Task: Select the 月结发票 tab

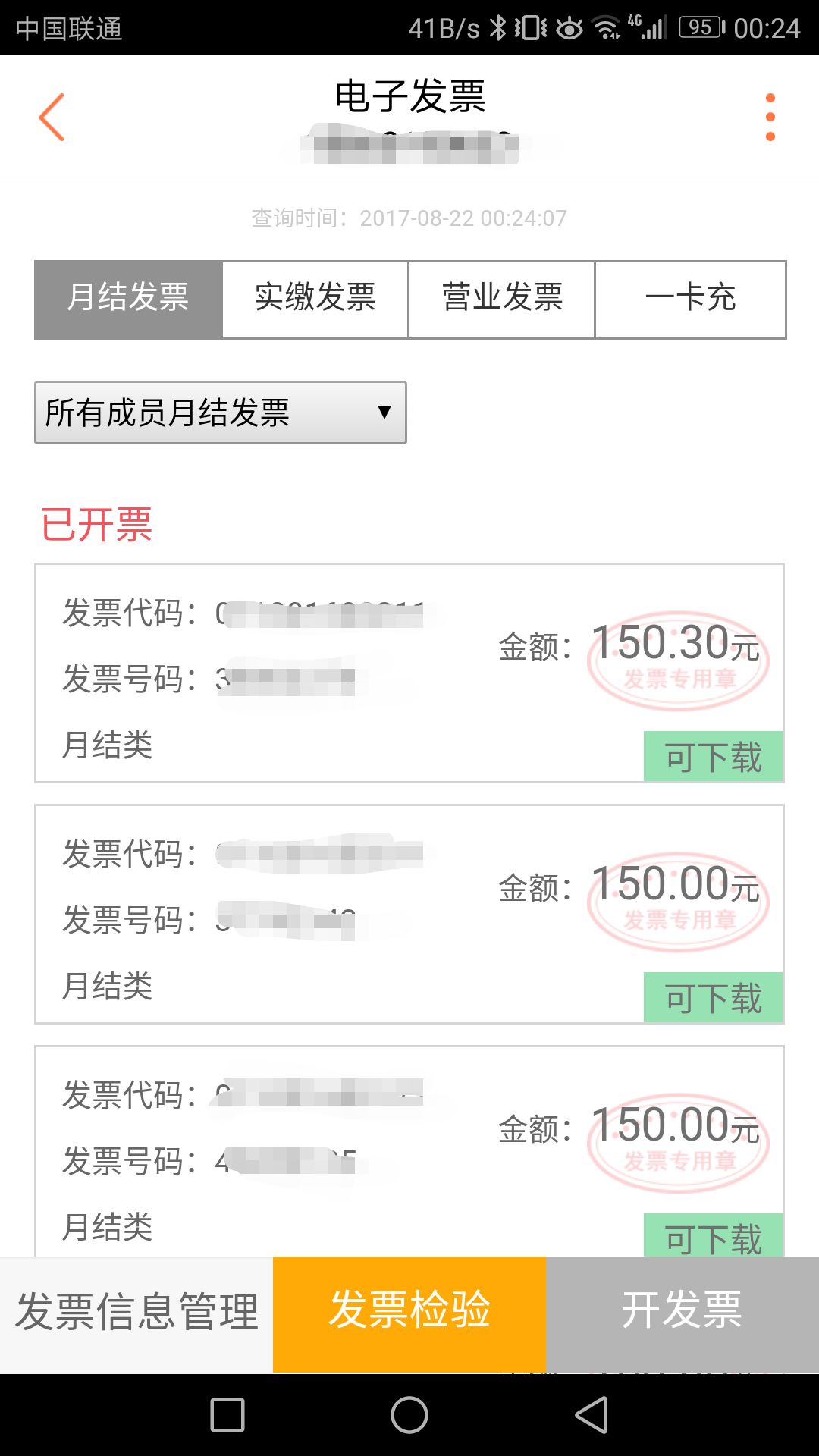Action: (x=127, y=299)
